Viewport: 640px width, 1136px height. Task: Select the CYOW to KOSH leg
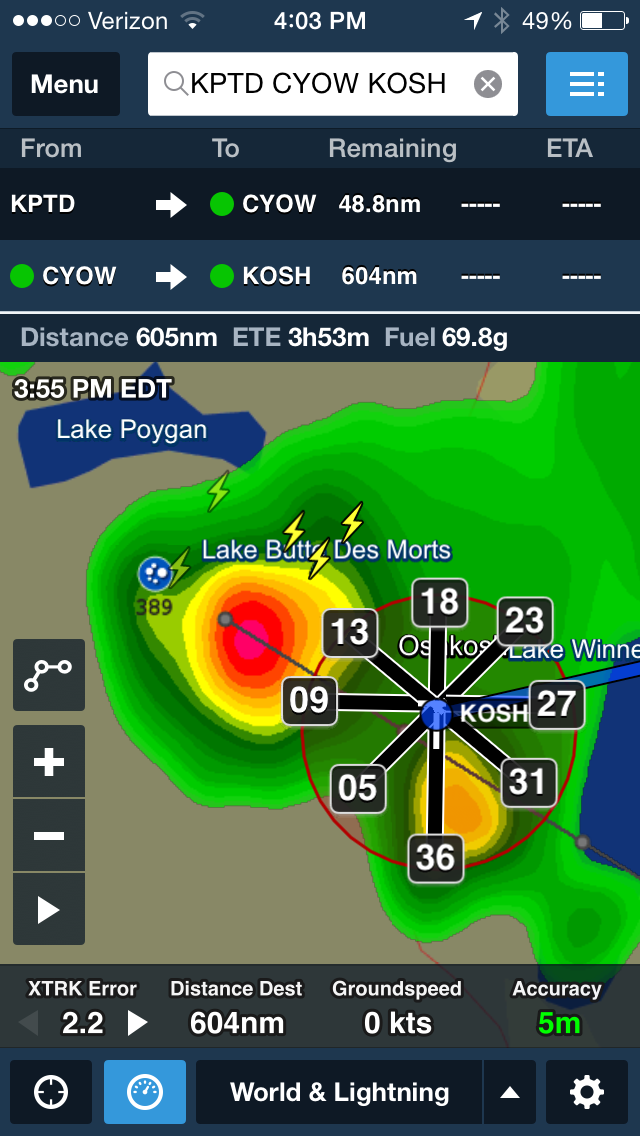(320, 276)
